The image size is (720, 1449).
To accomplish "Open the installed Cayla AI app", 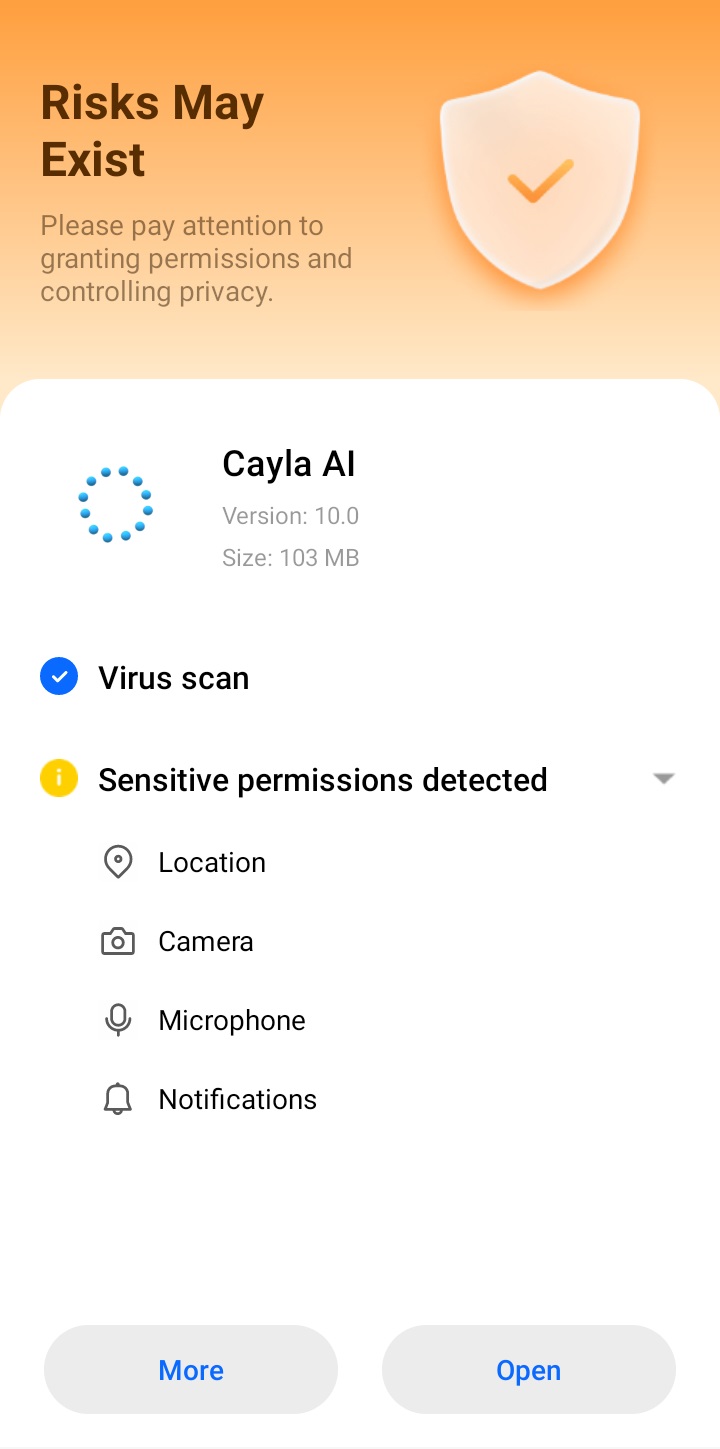I will 529,1369.
